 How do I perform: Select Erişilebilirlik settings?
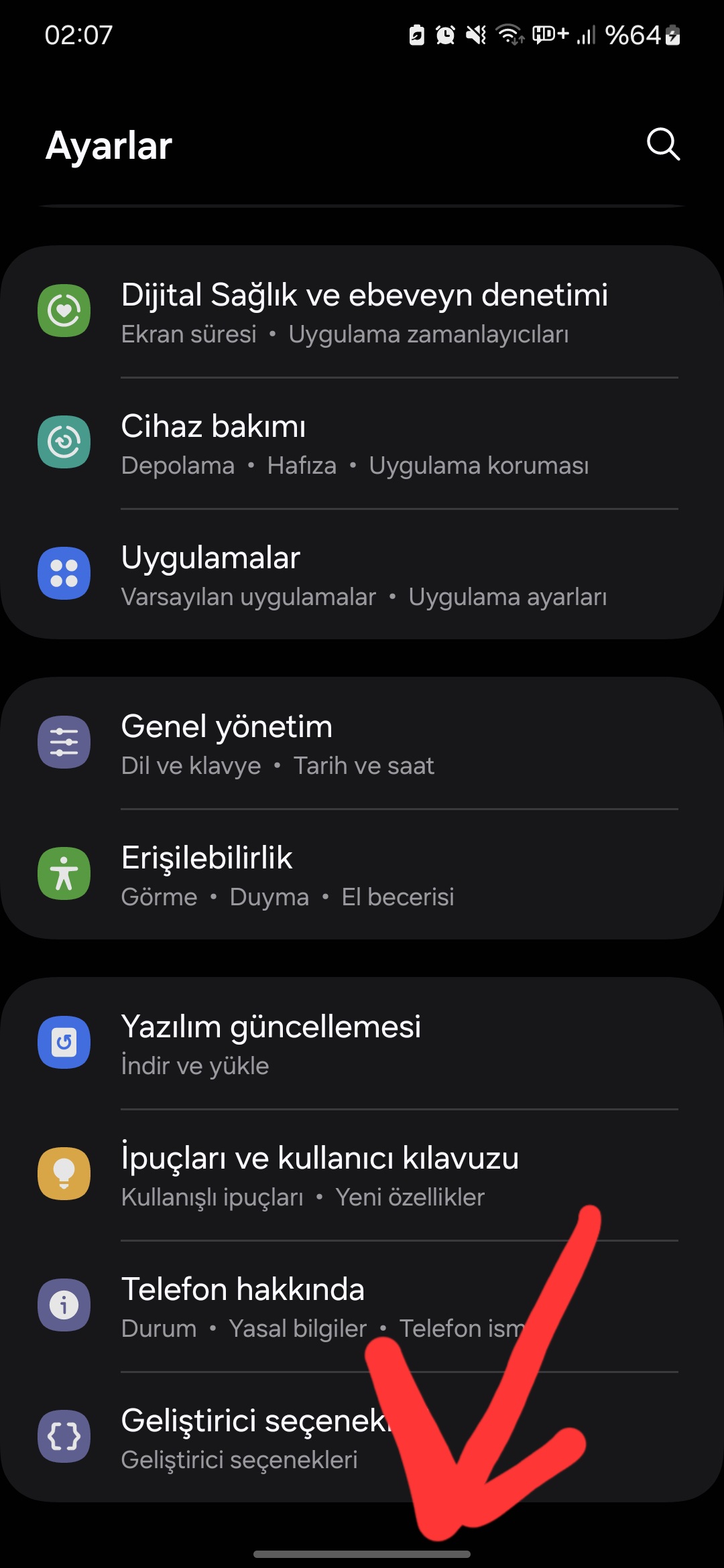pos(362,874)
